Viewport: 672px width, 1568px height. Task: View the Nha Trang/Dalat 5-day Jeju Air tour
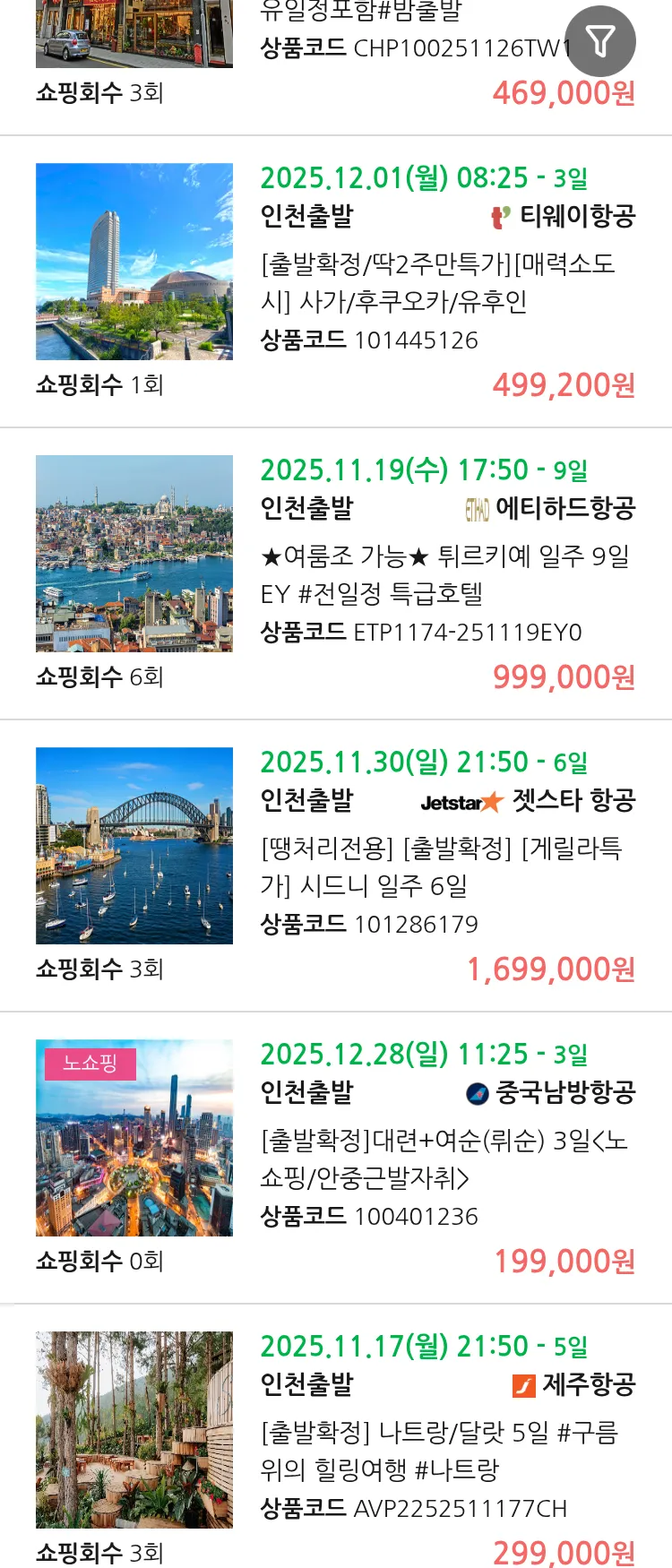click(439, 1452)
